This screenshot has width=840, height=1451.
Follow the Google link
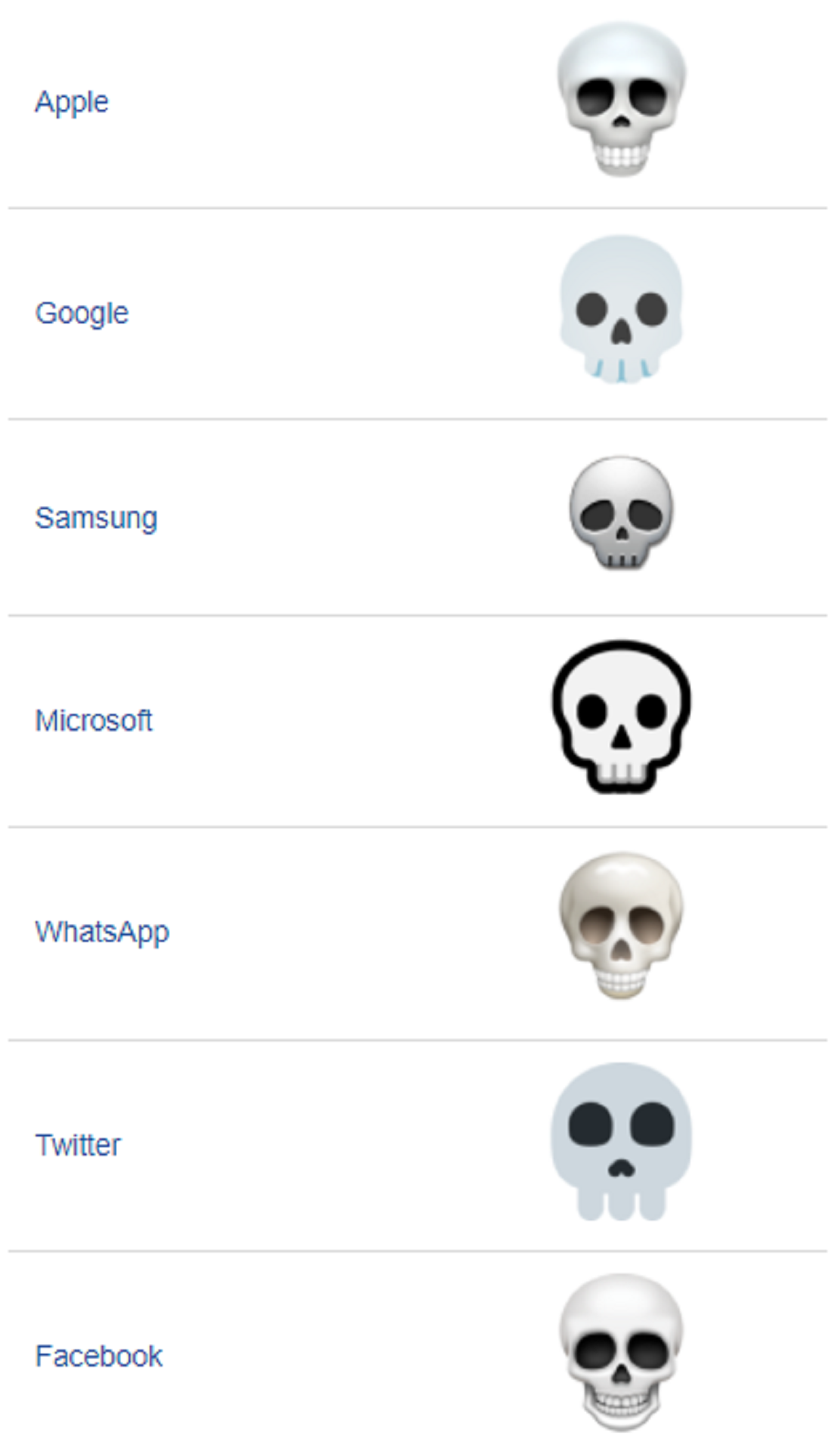(x=82, y=313)
